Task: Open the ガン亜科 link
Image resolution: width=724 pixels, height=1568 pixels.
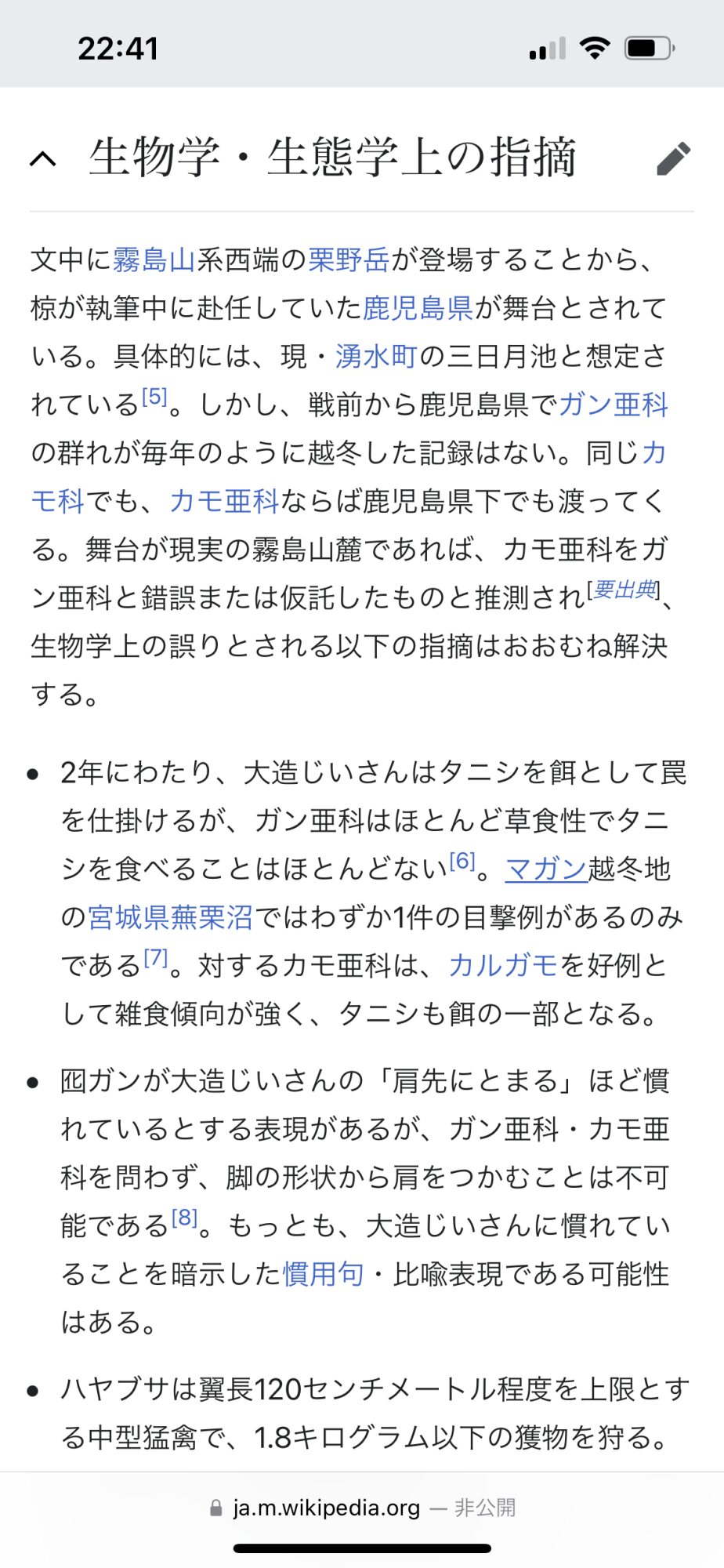Action: 614,405
